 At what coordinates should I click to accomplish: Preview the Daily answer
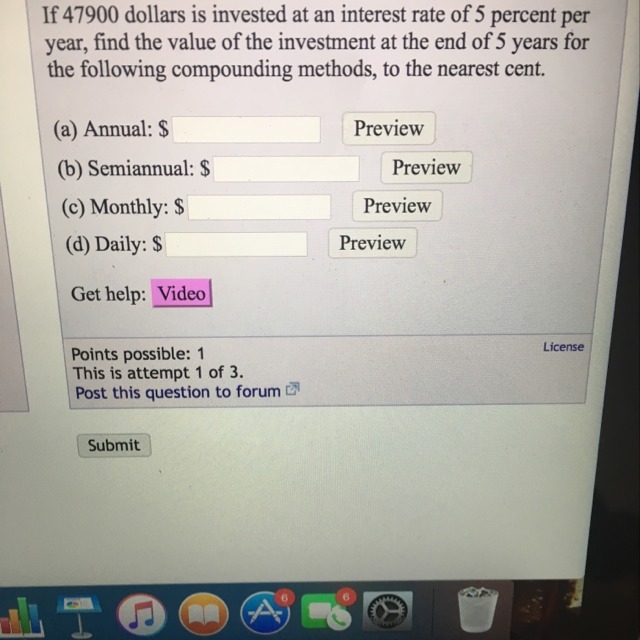pos(372,243)
